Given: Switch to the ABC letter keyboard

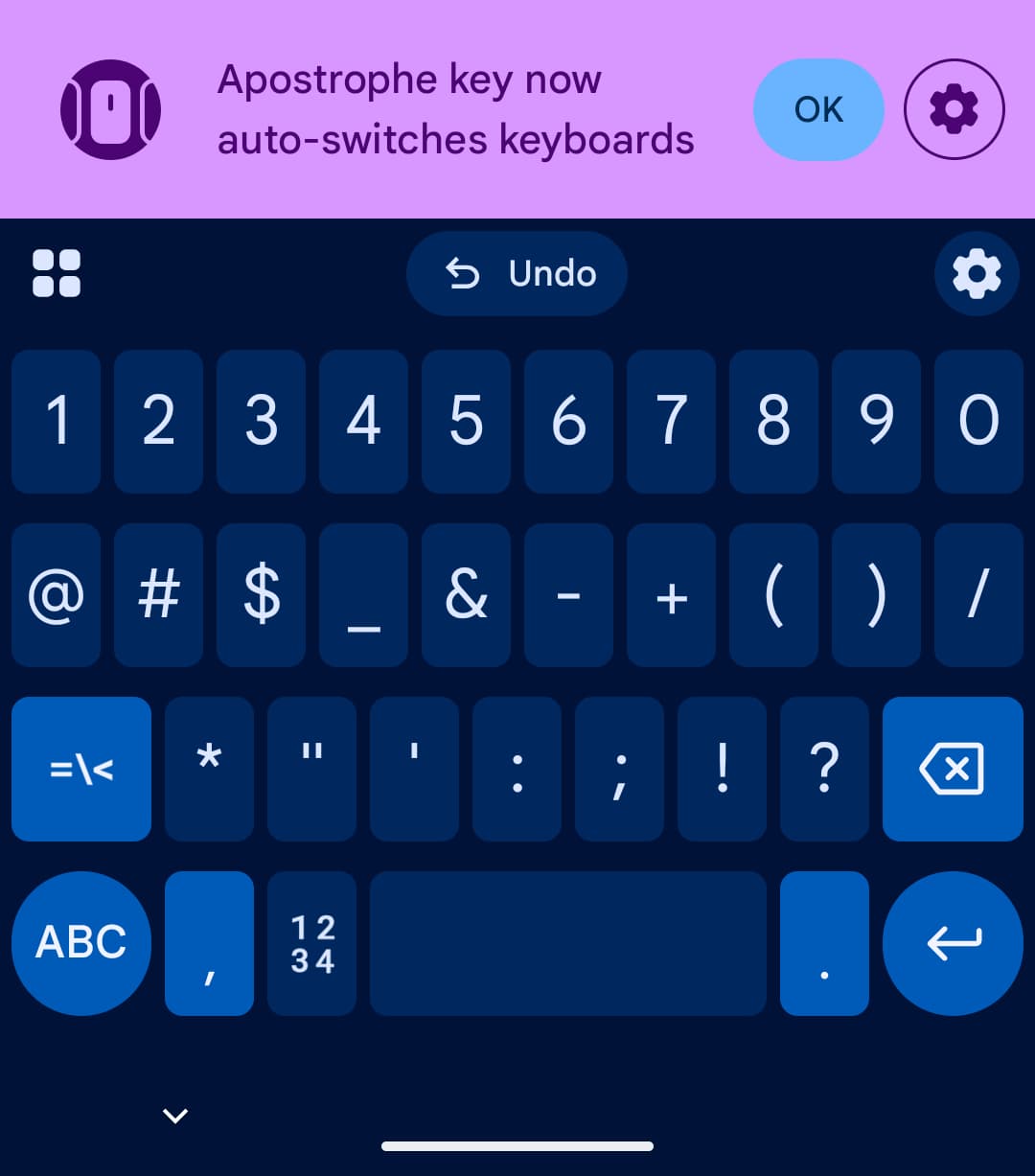Looking at the screenshot, I should tap(81, 942).
